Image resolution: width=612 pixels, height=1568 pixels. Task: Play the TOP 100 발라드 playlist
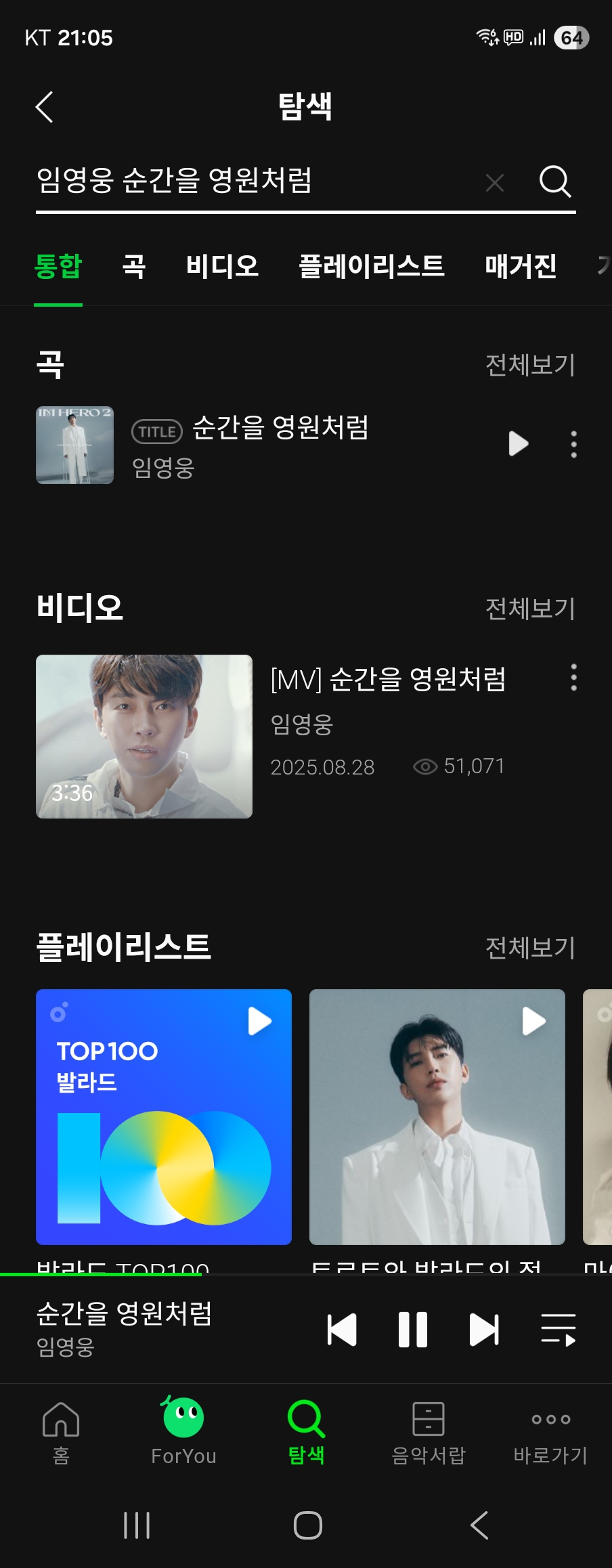(260, 1021)
